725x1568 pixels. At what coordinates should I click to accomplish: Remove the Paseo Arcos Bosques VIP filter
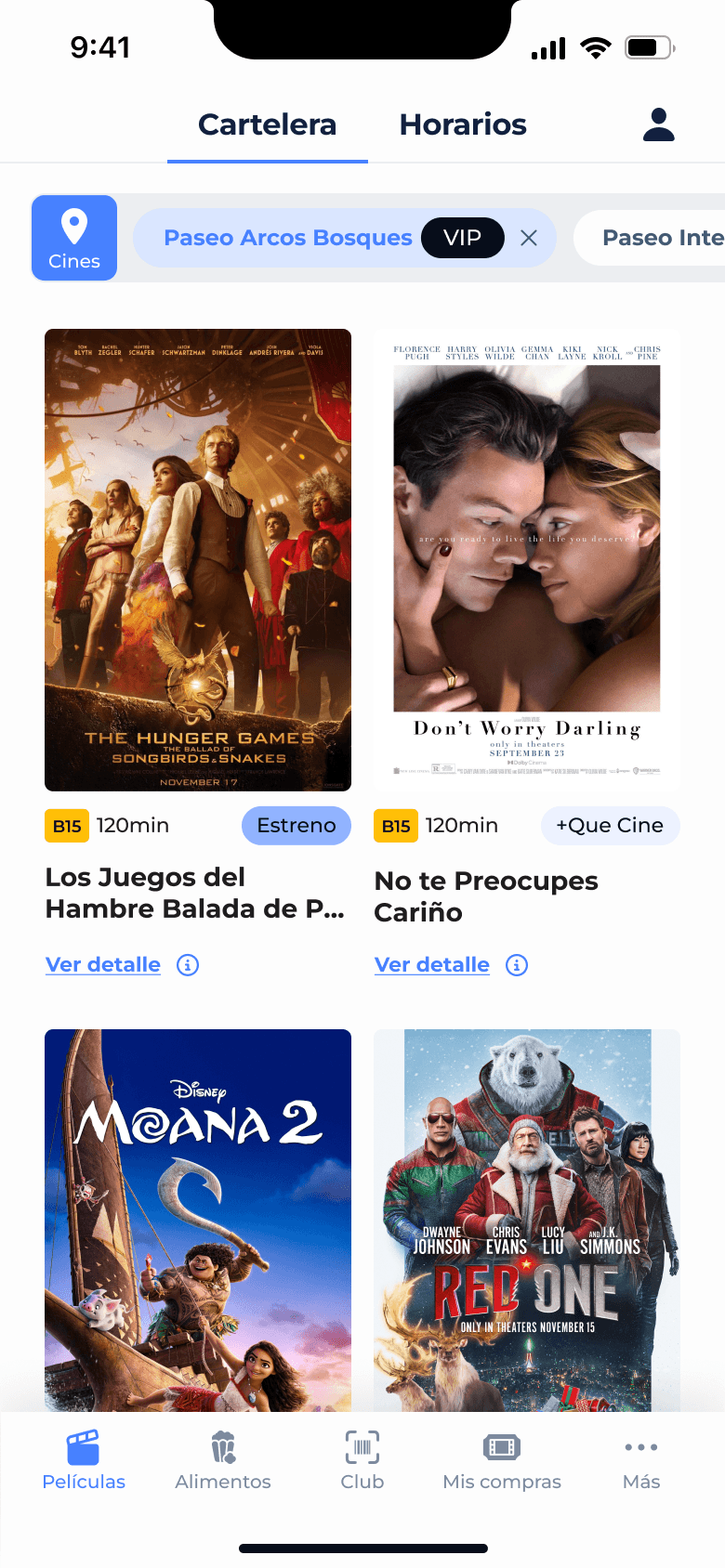[529, 238]
